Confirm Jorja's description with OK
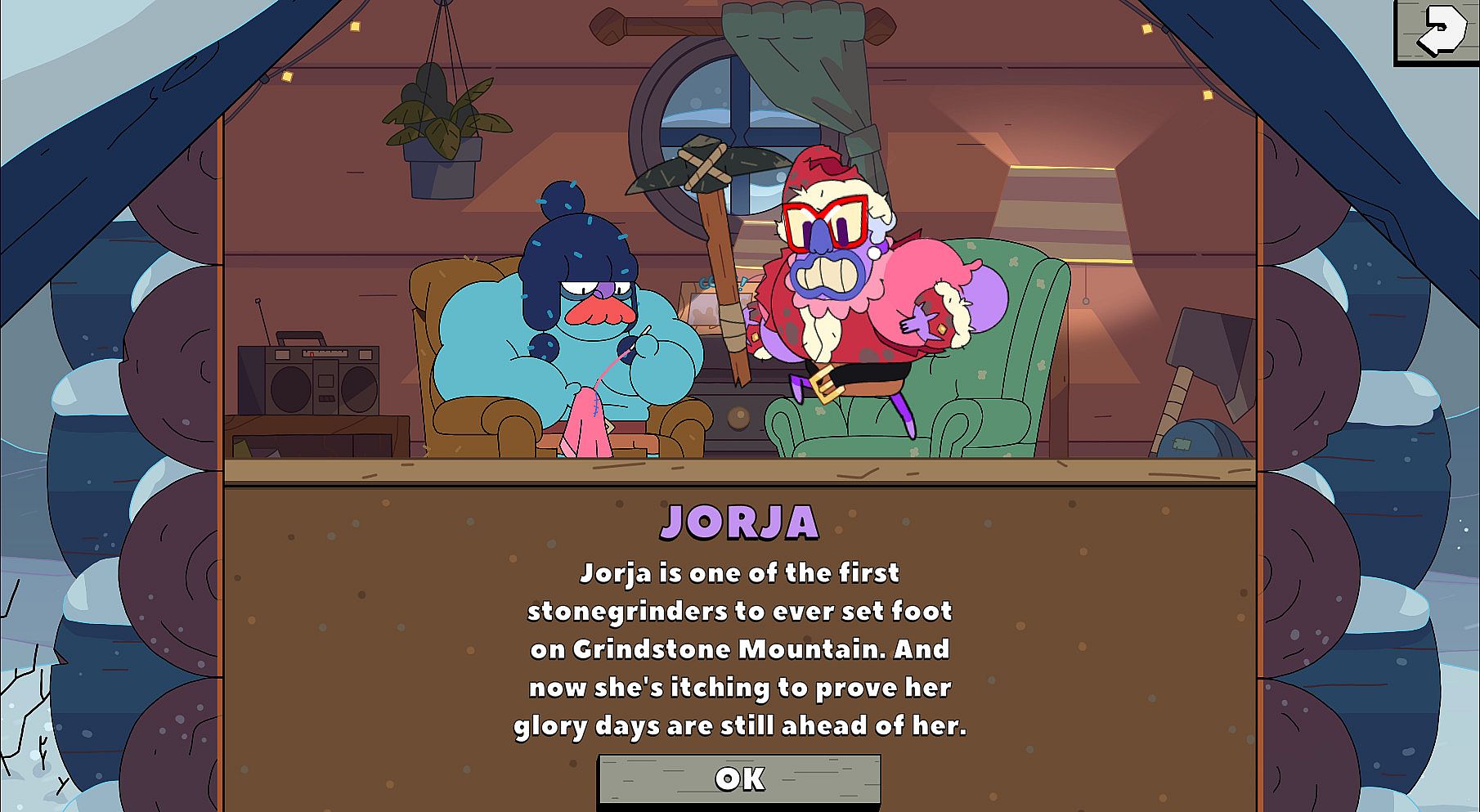The height and width of the screenshot is (812, 1480). [739, 778]
